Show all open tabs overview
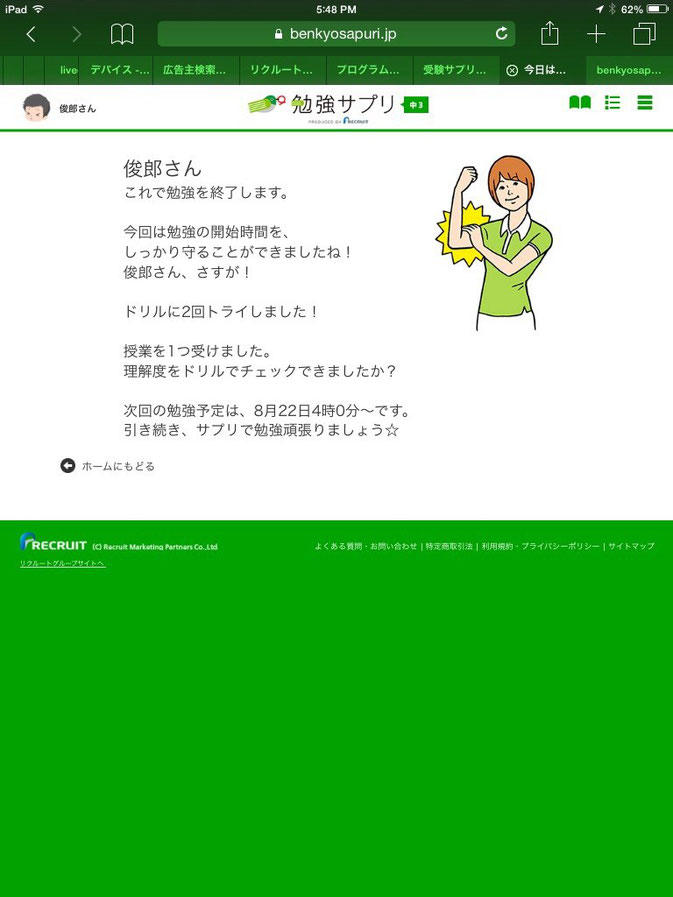This screenshot has width=673, height=897. 644,34
